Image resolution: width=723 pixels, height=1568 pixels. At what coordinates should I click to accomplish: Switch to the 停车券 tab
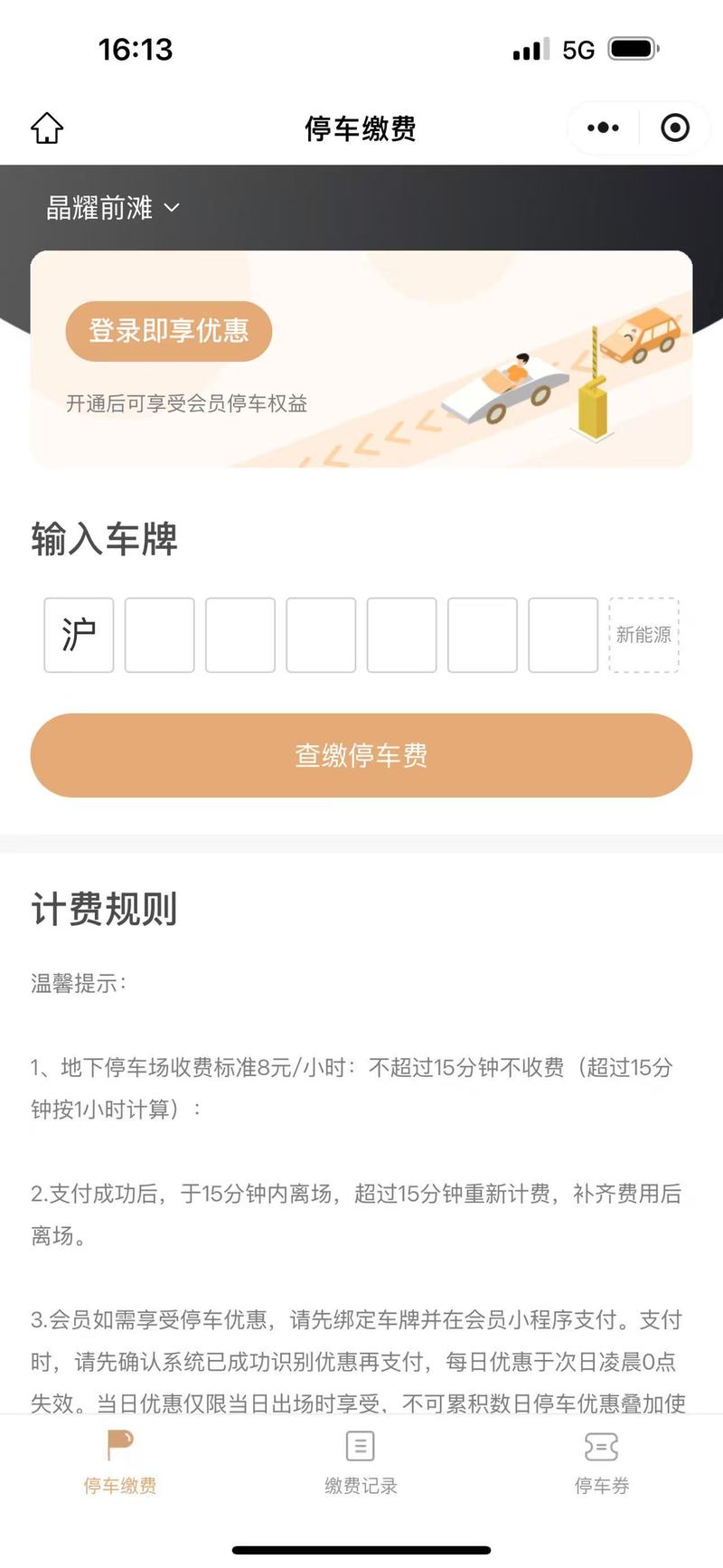coord(601,1461)
